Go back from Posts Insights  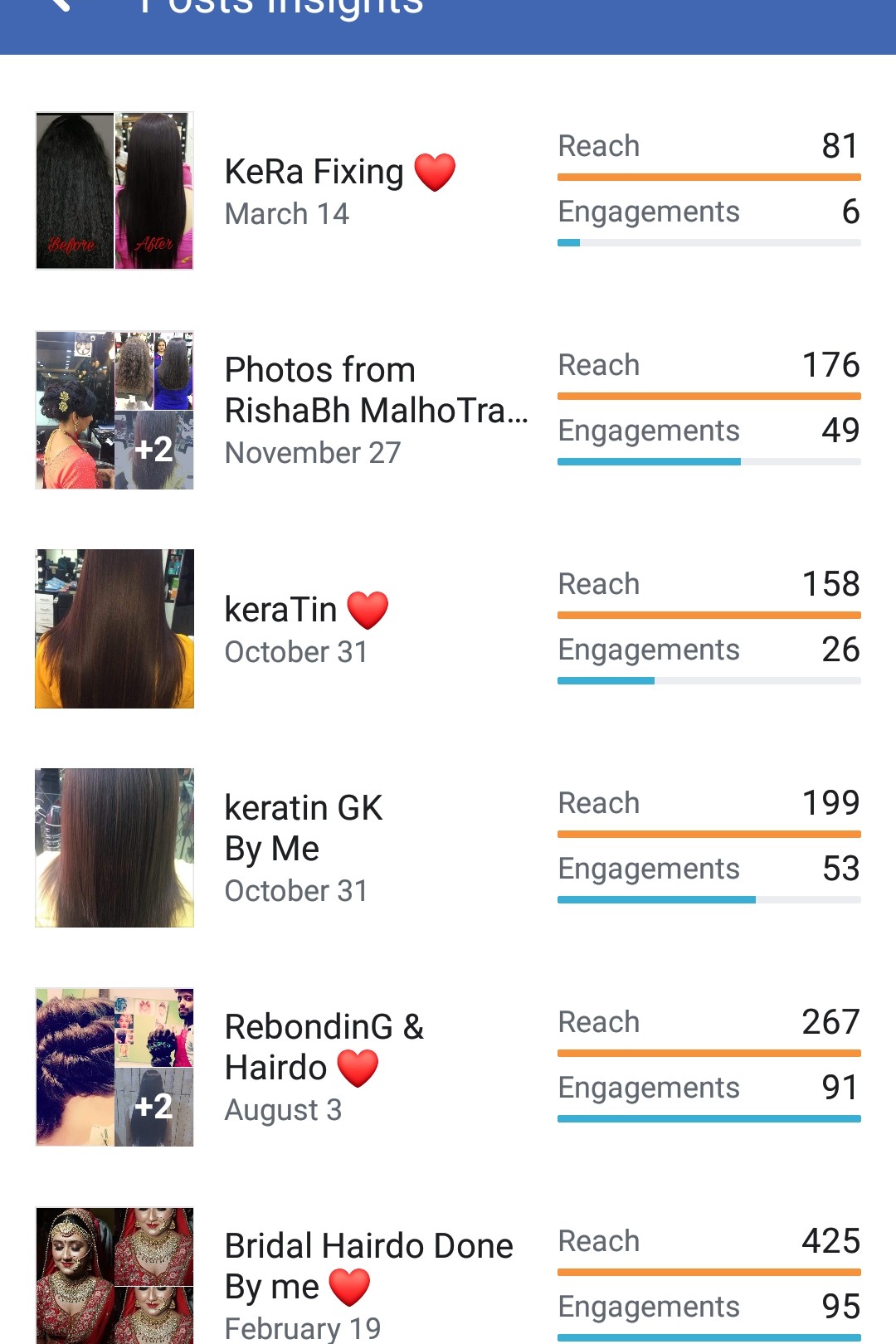click(x=60, y=7)
